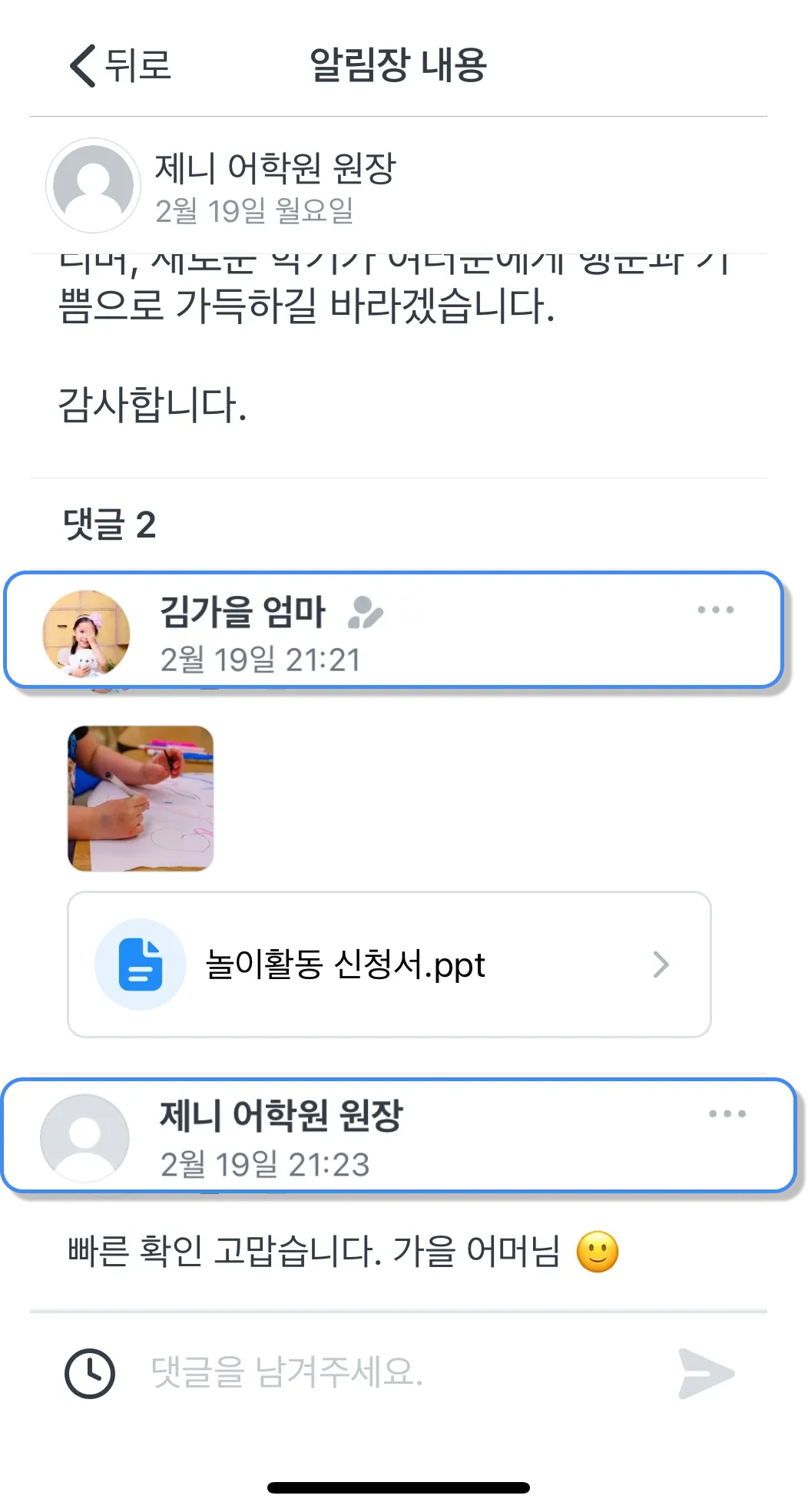Send the comment with the arrow icon

(706, 1373)
